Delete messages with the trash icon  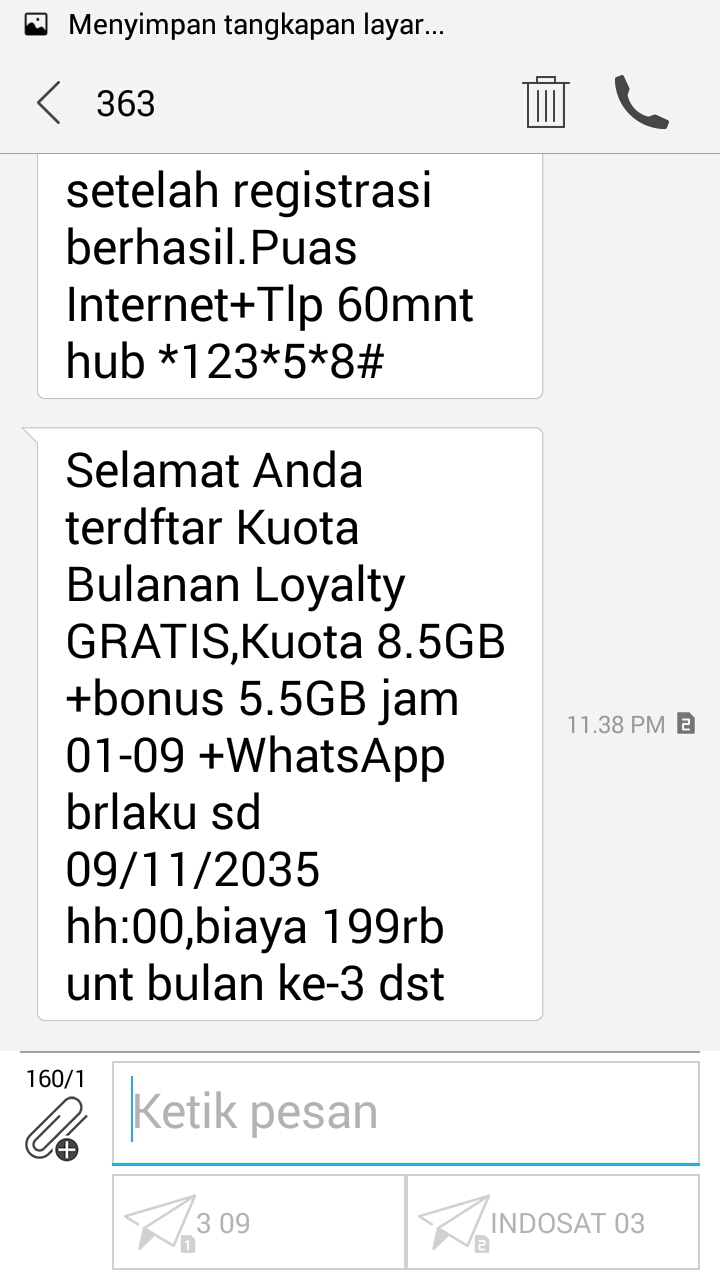coord(546,102)
